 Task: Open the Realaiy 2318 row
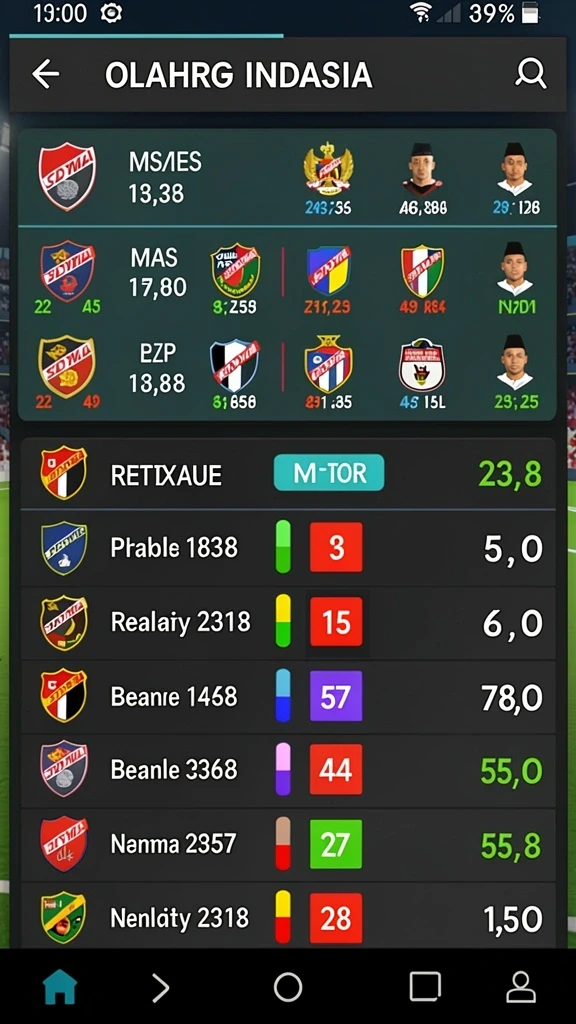pyautogui.click(x=288, y=622)
